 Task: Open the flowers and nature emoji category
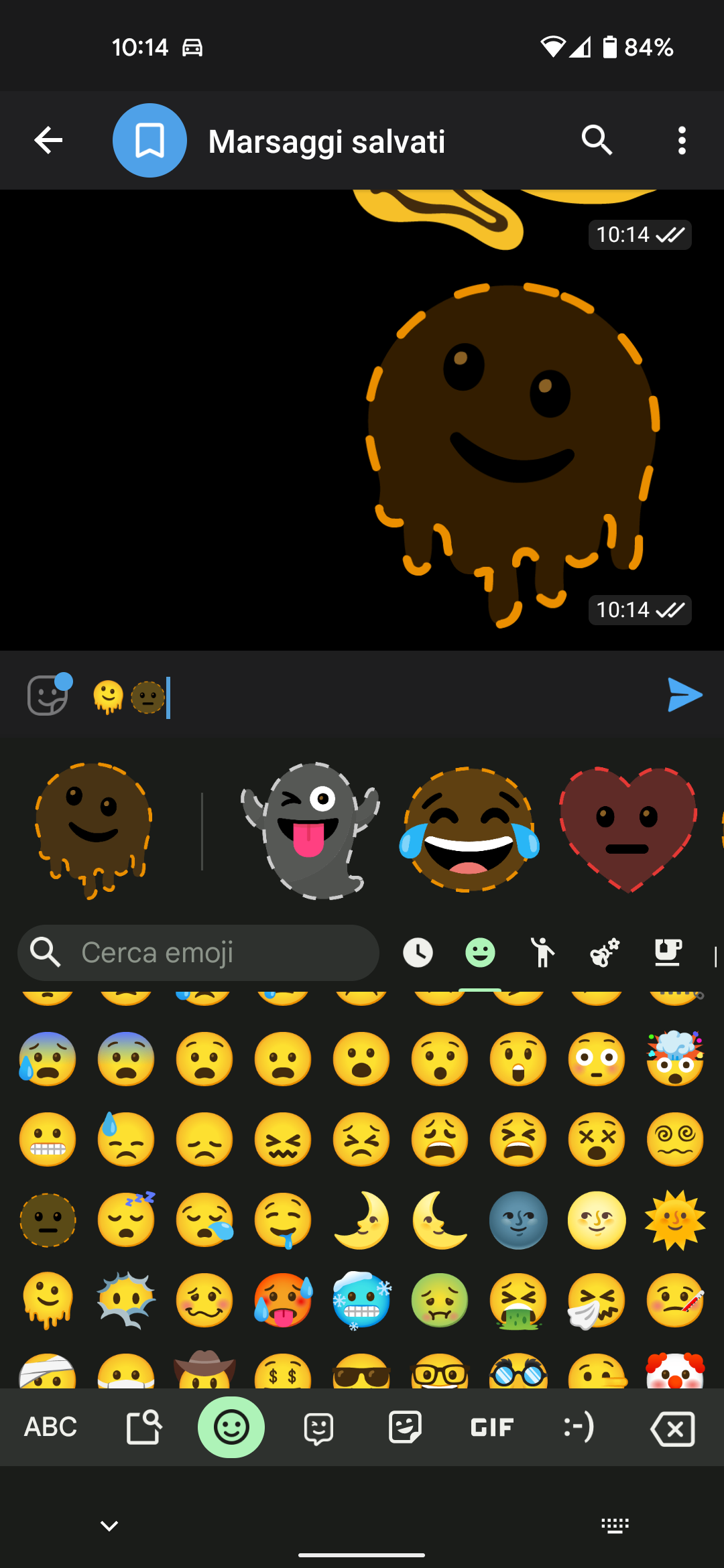pyautogui.click(x=604, y=953)
